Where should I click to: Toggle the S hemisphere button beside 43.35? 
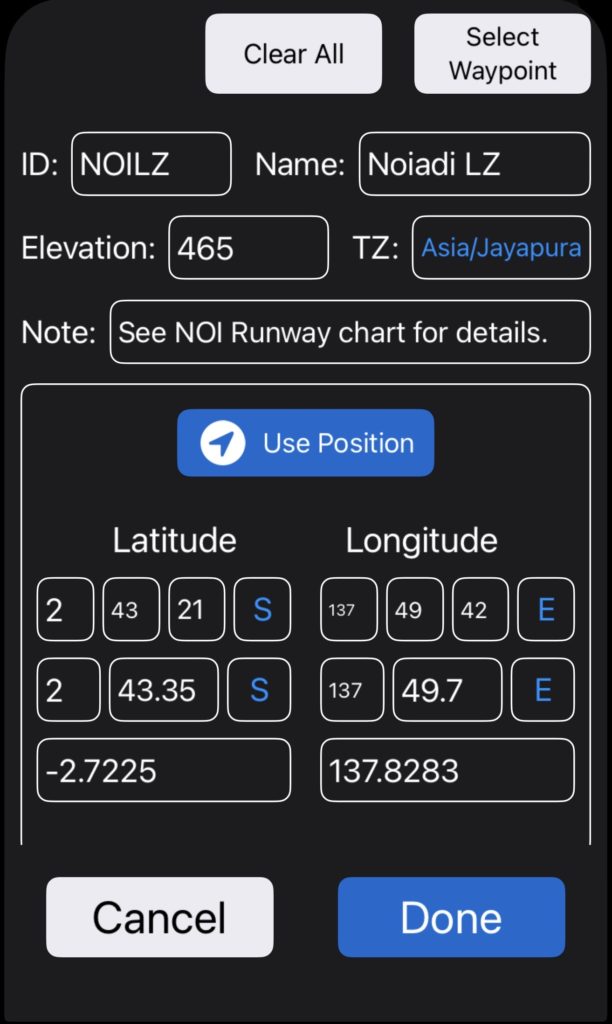pos(259,690)
